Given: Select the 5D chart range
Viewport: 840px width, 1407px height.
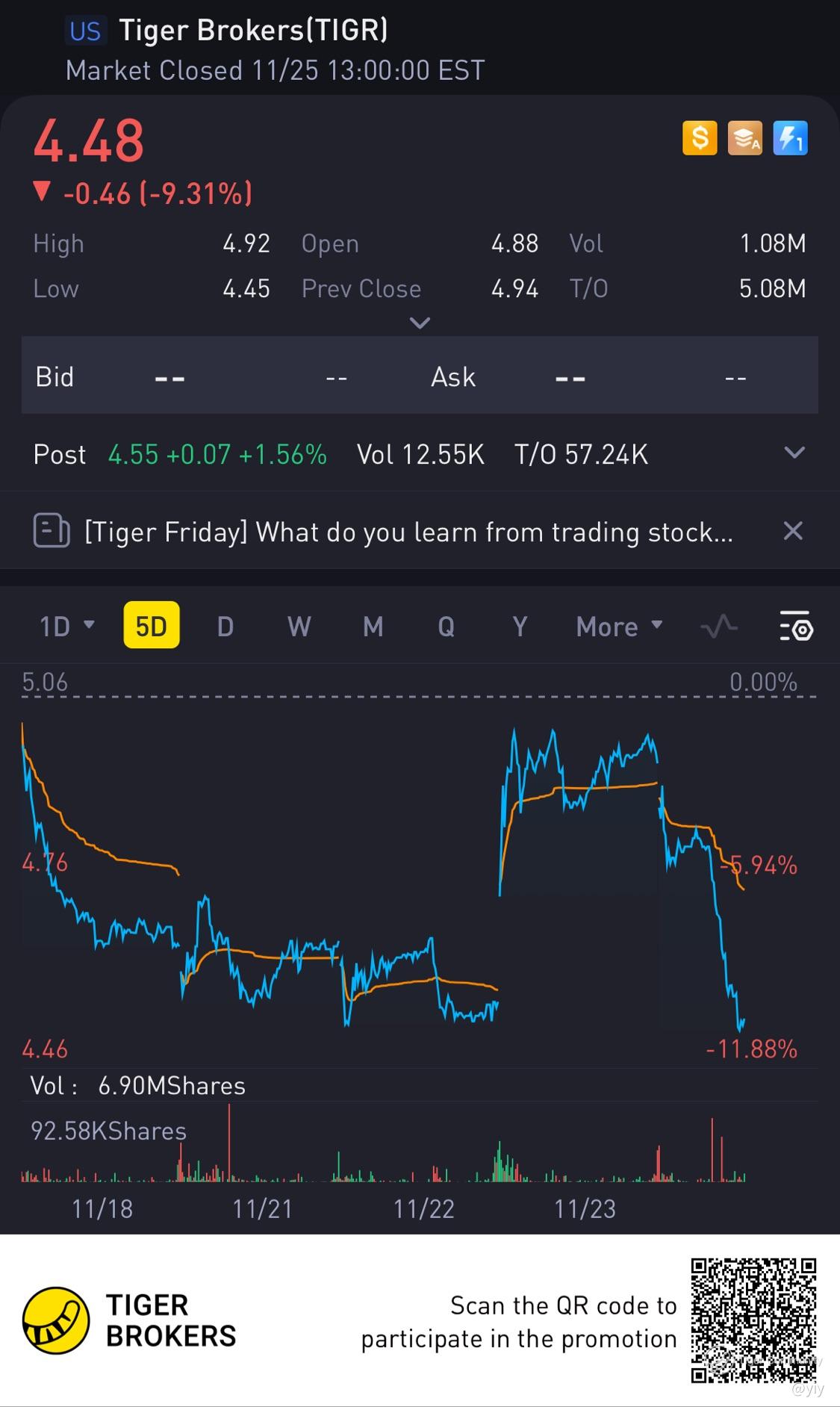Looking at the screenshot, I should coord(151,625).
